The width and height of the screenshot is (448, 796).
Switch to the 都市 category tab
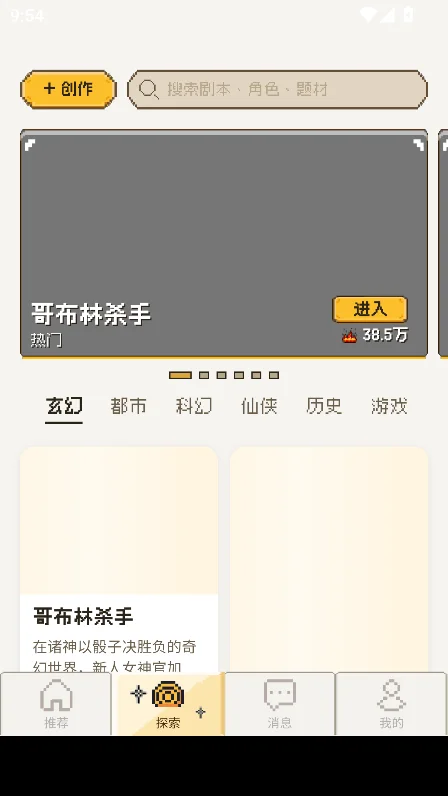(x=129, y=406)
